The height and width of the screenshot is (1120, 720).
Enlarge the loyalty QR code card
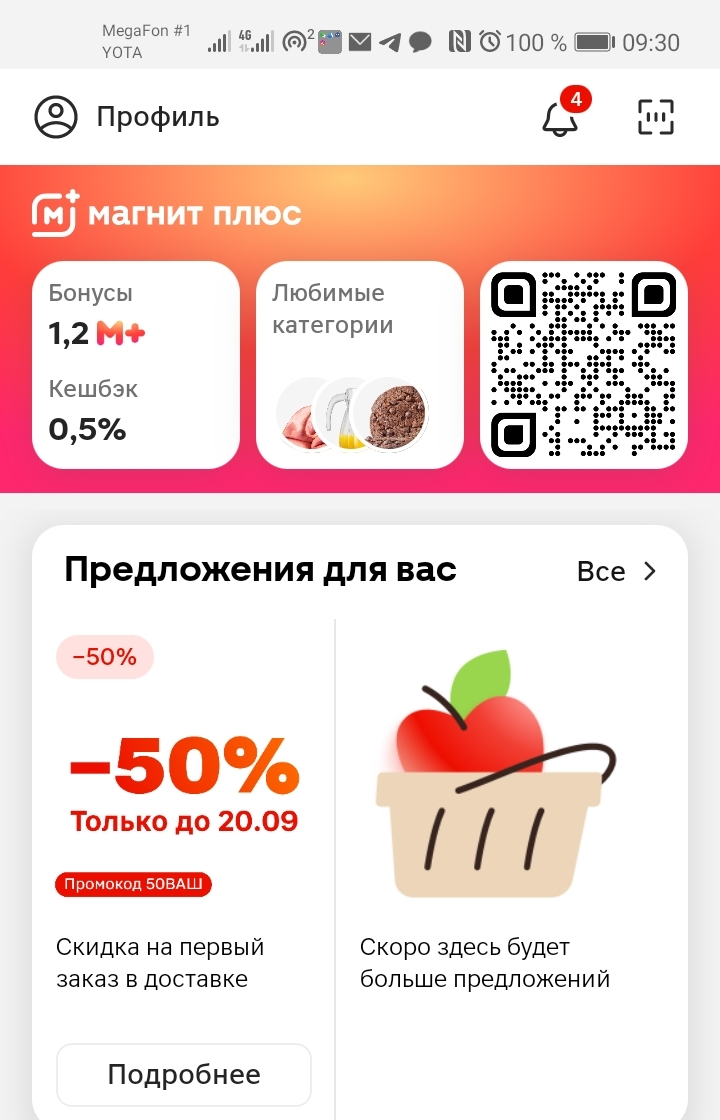[x=584, y=365]
